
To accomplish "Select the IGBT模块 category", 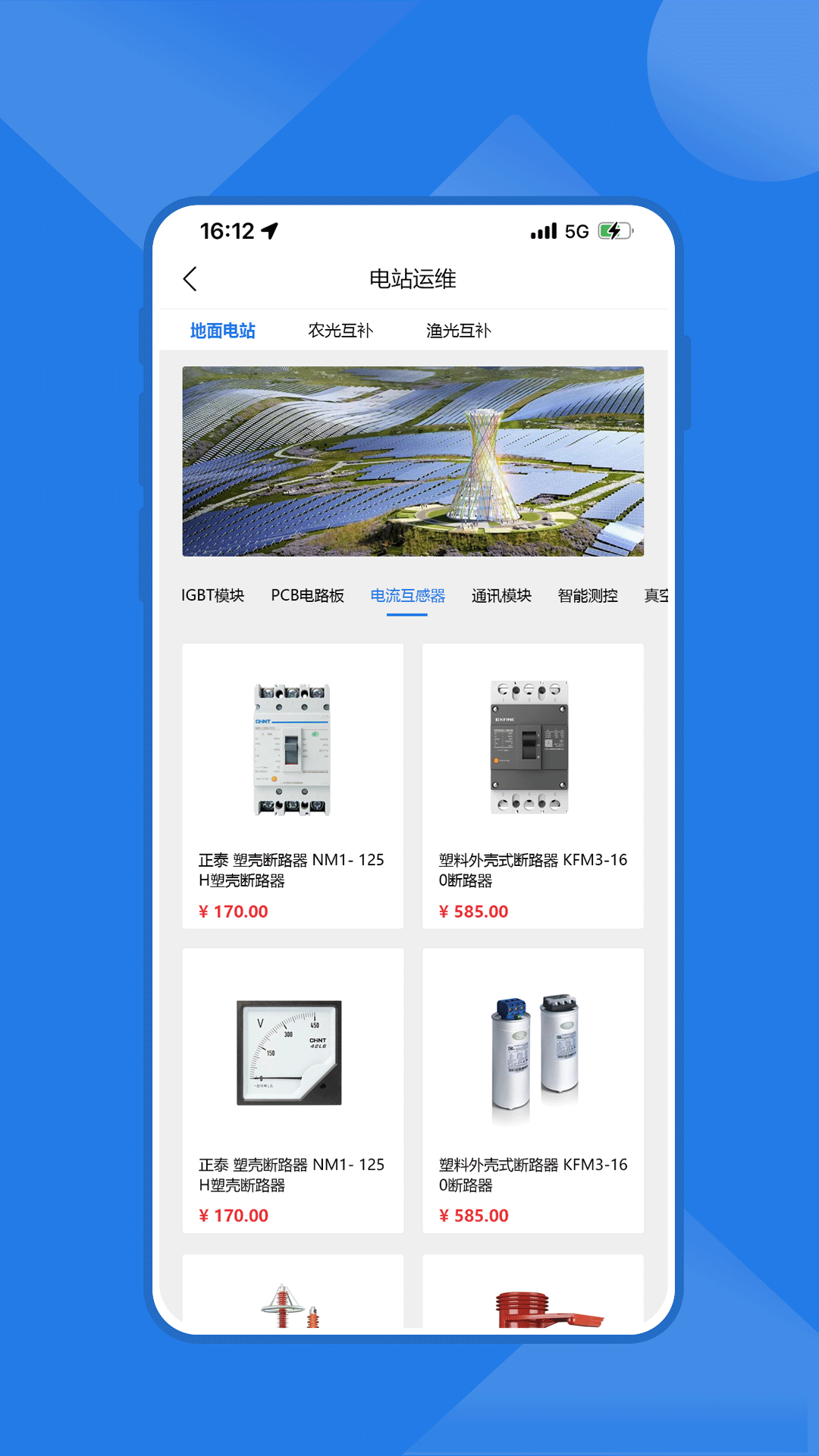I will tap(211, 596).
